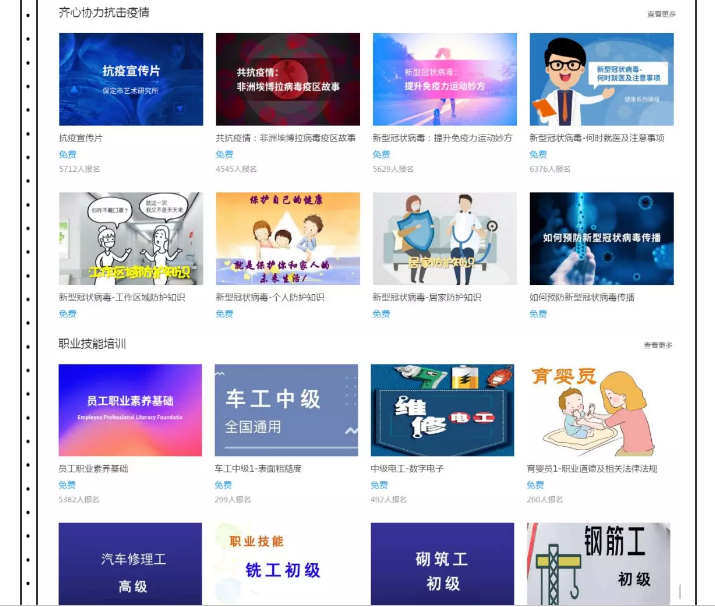Open the 钢筋工初级 course
This screenshot has height=607, width=715.
point(598,563)
